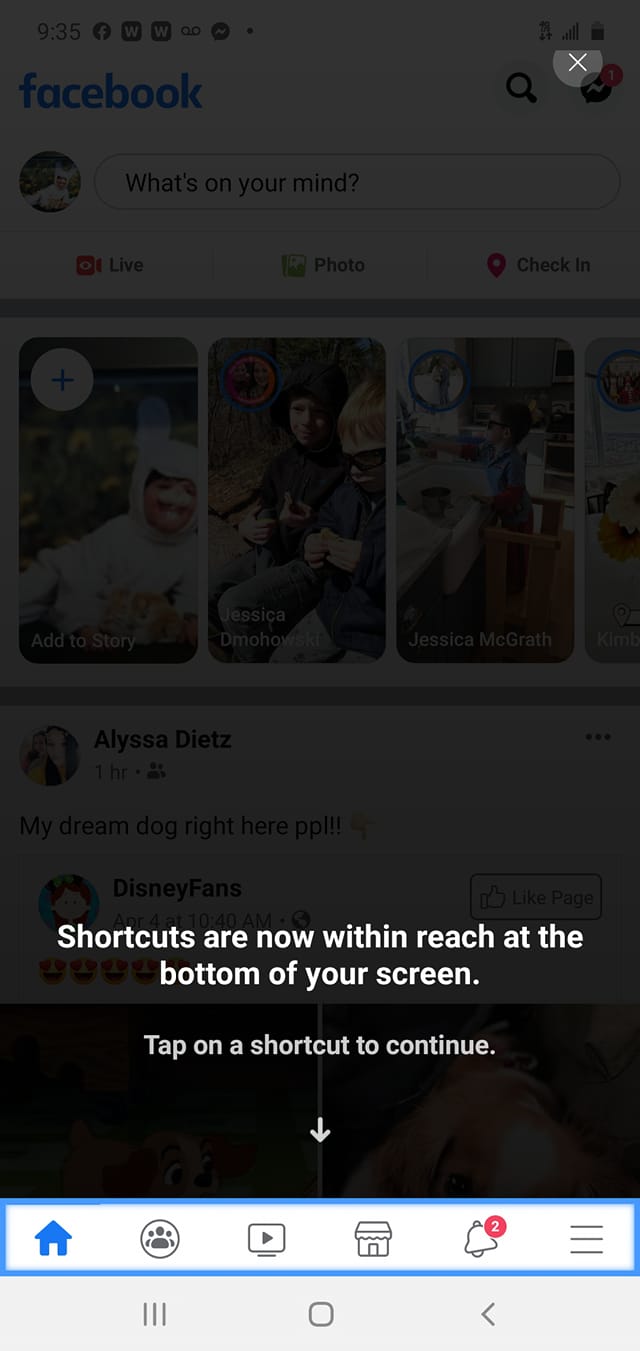Dismiss the shortcuts tip overlay
Screen dimensions: 640x1351
click(x=577, y=63)
